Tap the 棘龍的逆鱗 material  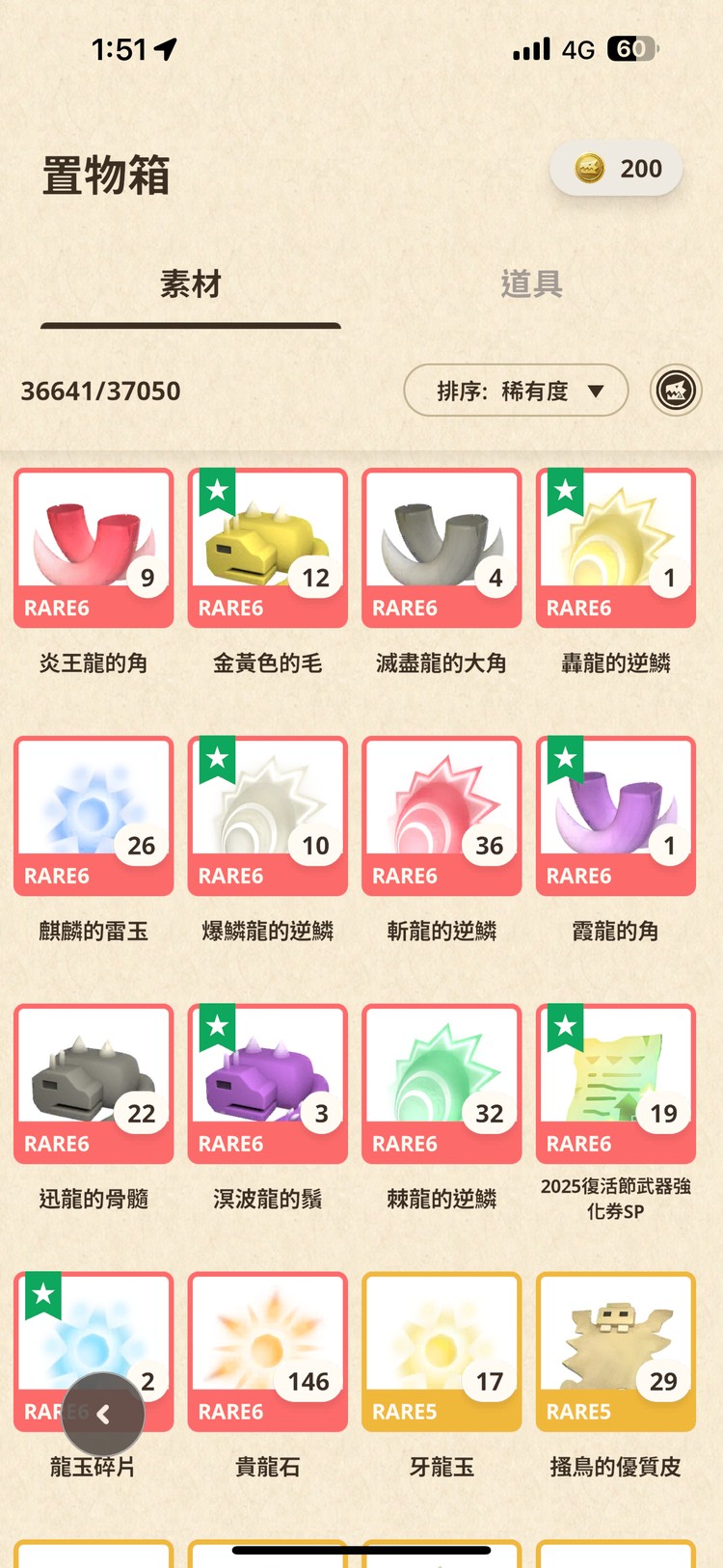point(442,1084)
